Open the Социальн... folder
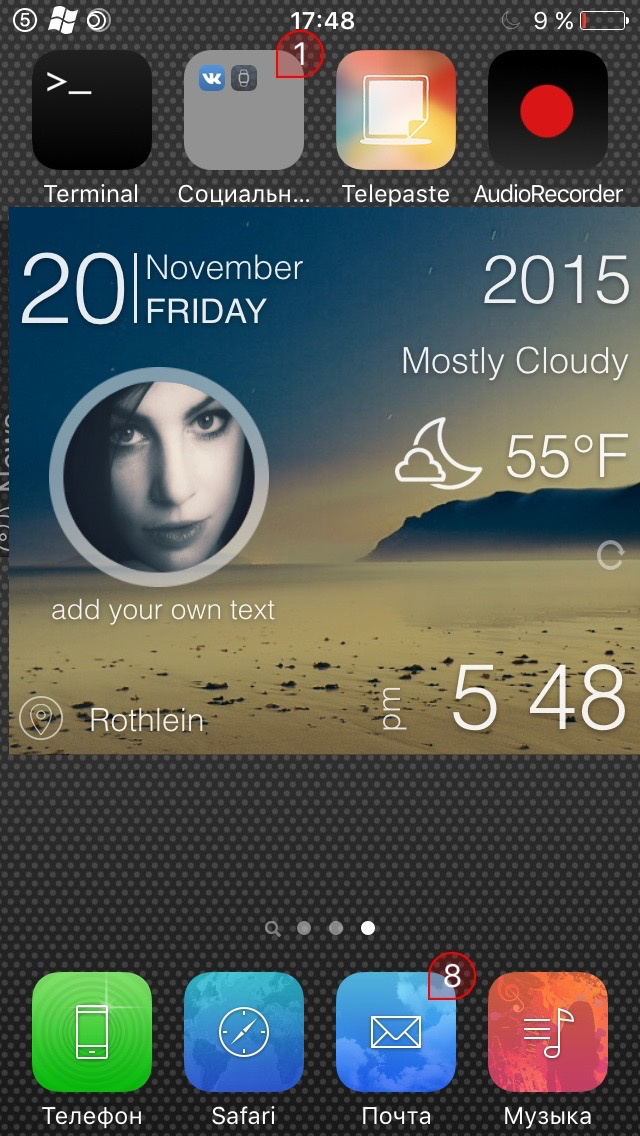This screenshot has height=1136, width=640. (x=244, y=110)
